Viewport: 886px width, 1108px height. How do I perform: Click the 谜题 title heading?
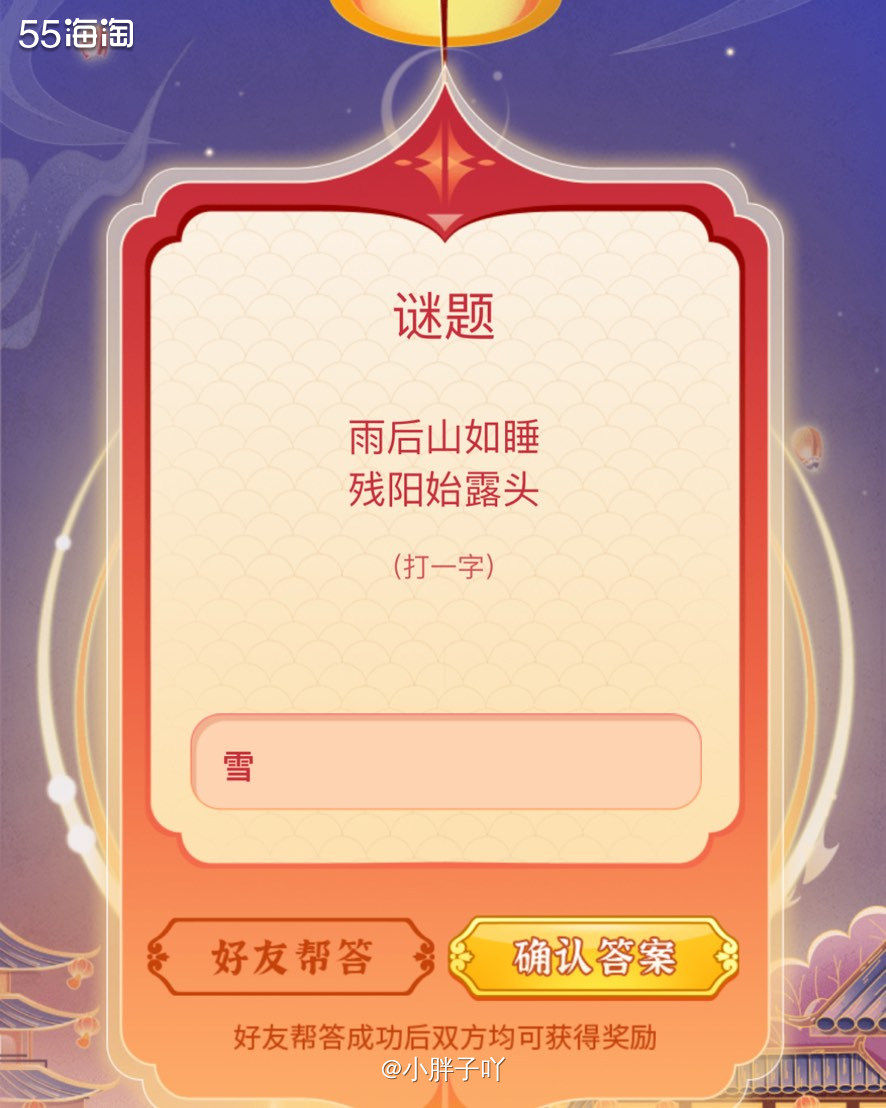tap(443, 315)
